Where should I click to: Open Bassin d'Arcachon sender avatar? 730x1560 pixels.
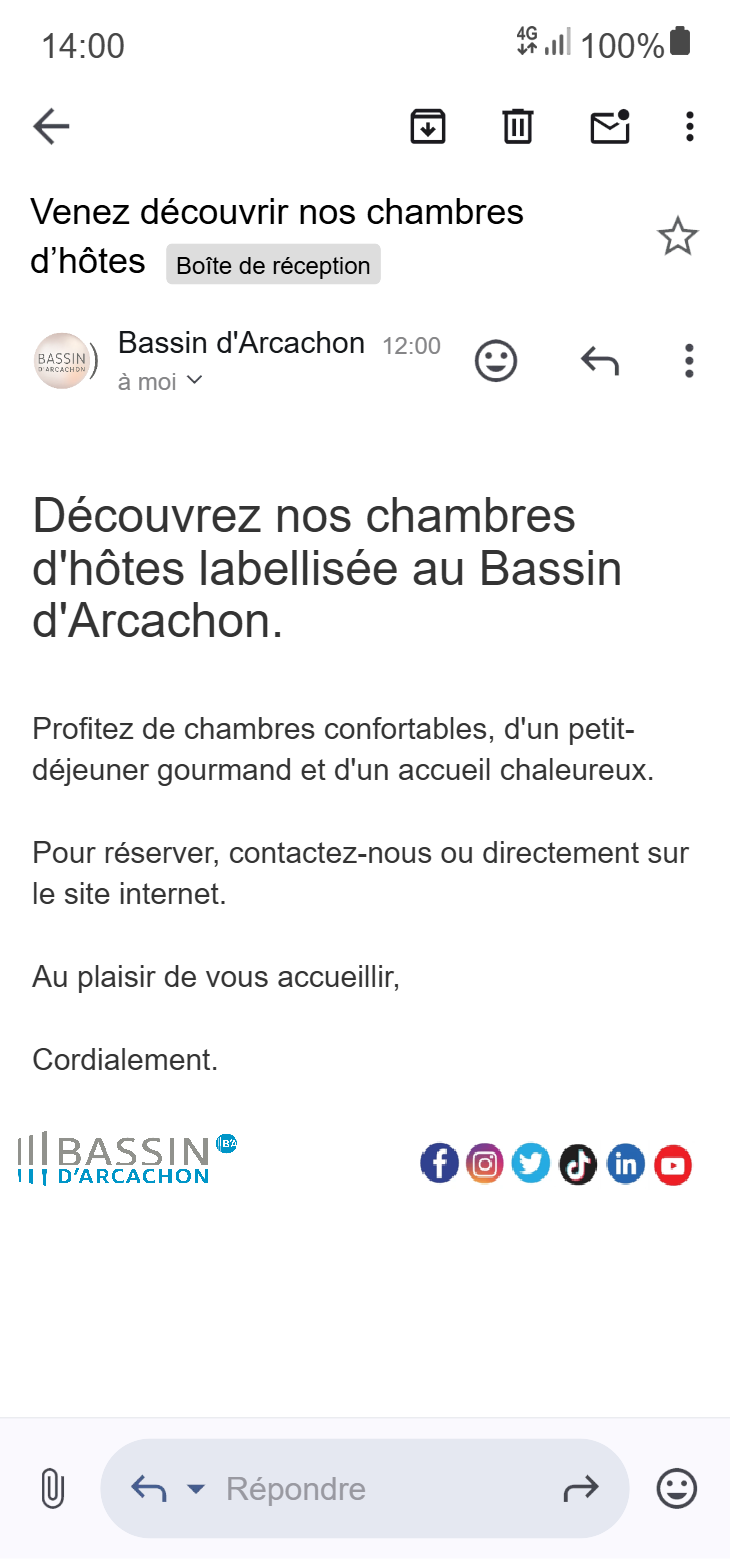(62, 360)
